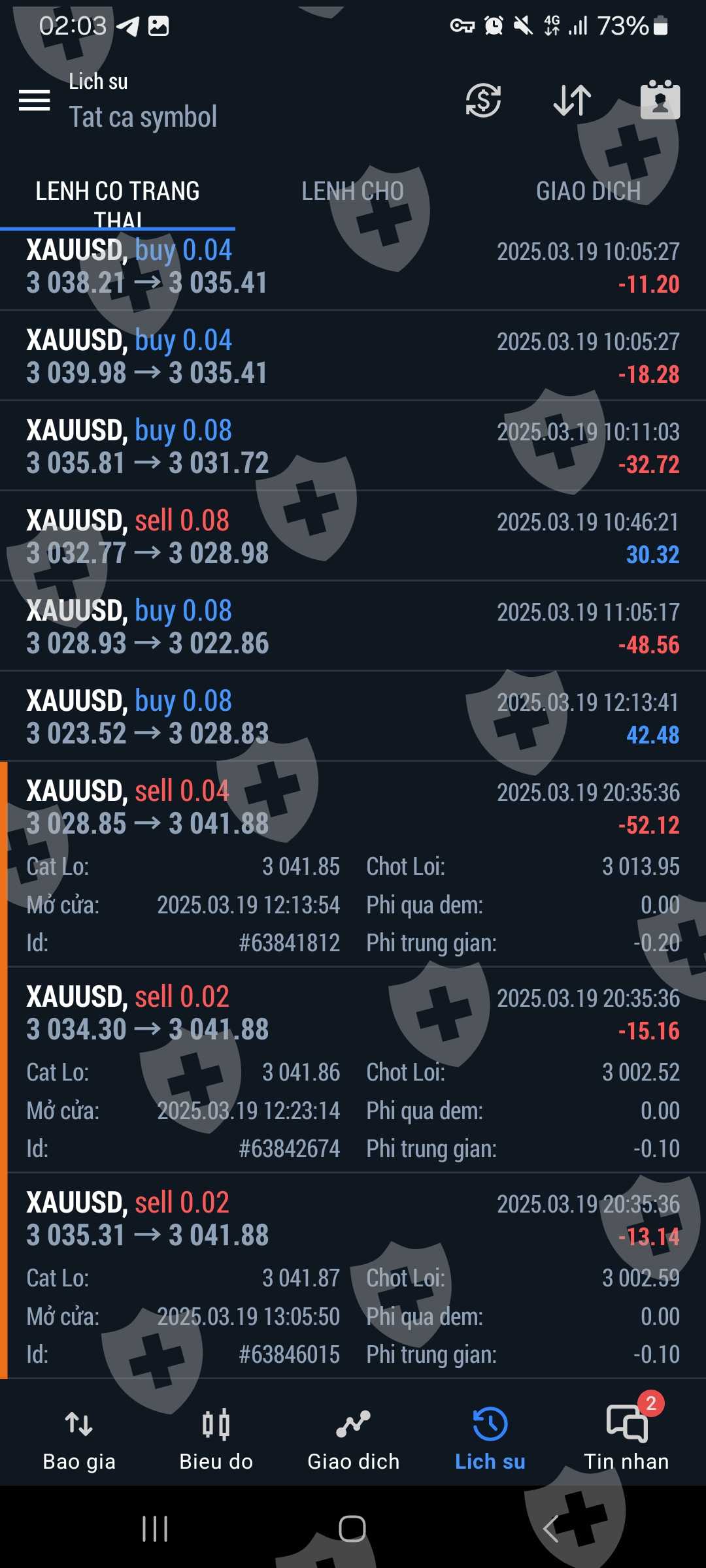Expand the XAUUSD buy 0.04 at 3 038.21 row
The image size is (706, 1568).
(353, 267)
